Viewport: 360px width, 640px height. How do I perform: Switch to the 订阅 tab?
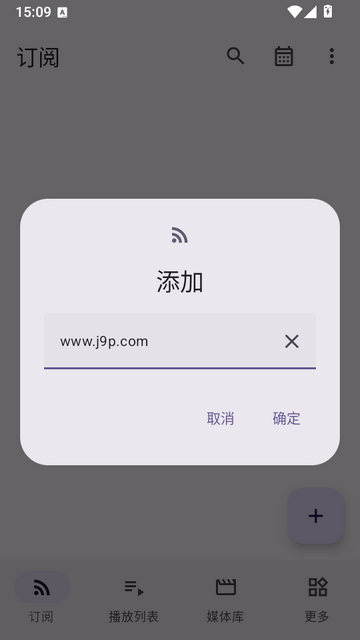click(42, 599)
